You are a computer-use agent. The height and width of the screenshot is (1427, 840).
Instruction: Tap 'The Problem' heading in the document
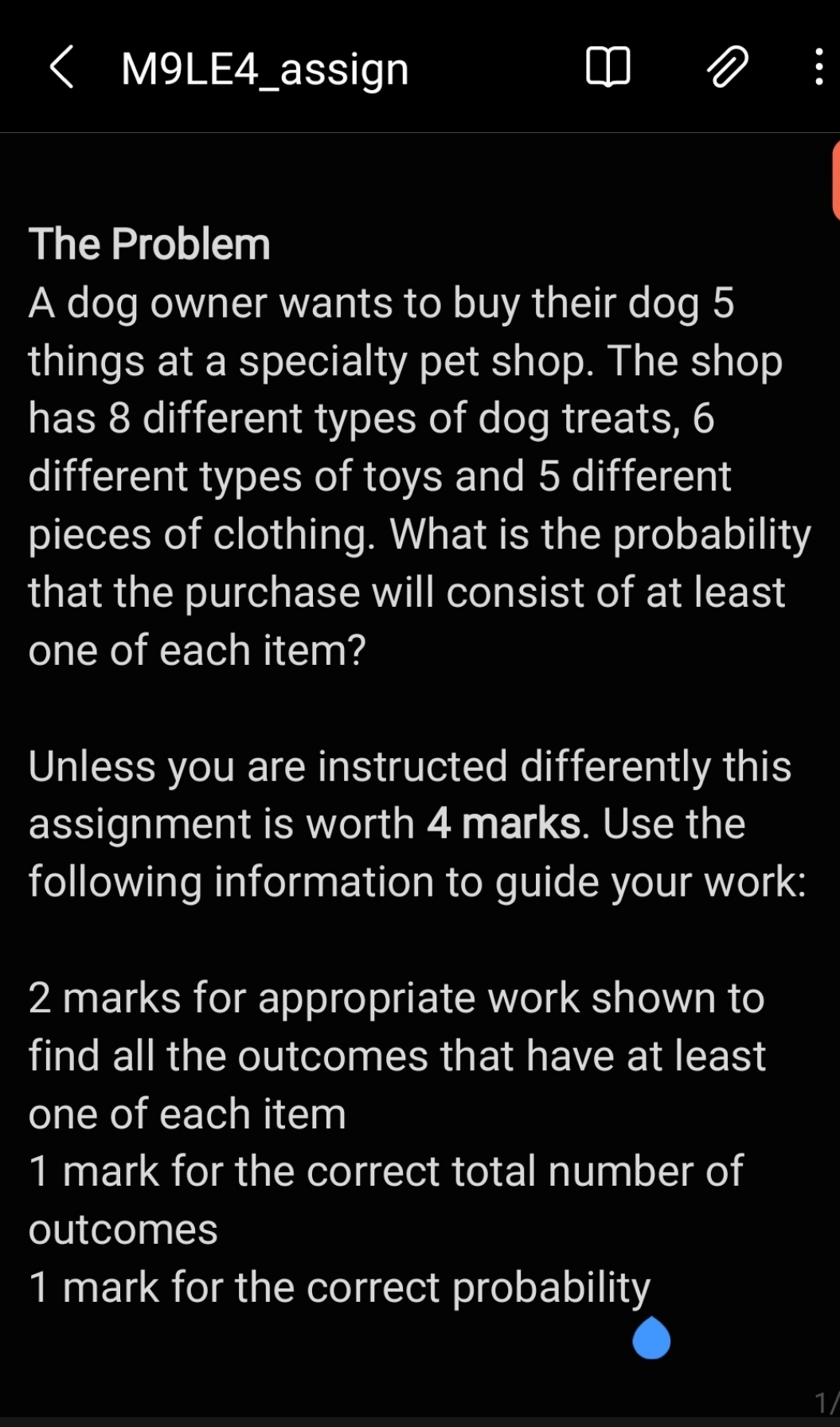(x=148, y=244)
